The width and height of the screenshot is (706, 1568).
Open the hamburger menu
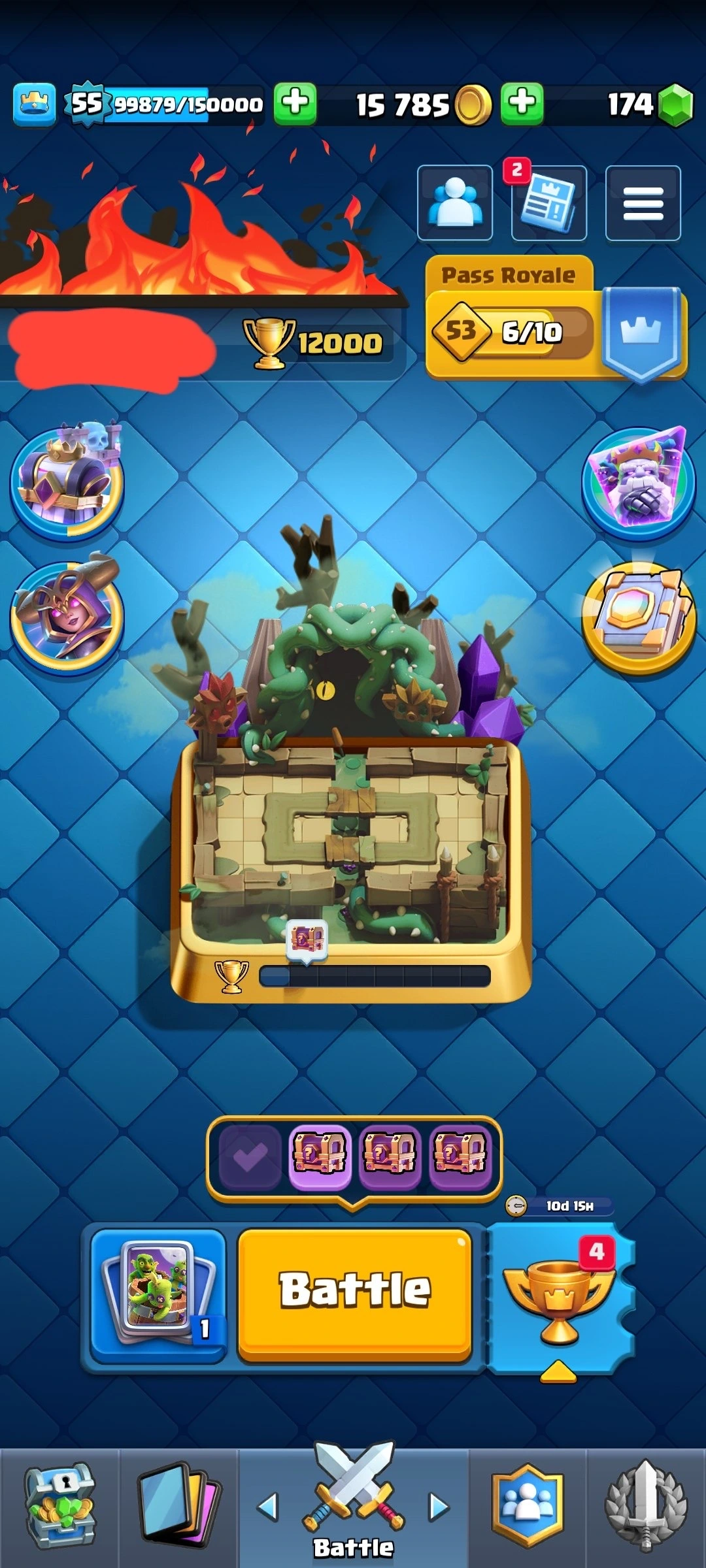[643, 203]
